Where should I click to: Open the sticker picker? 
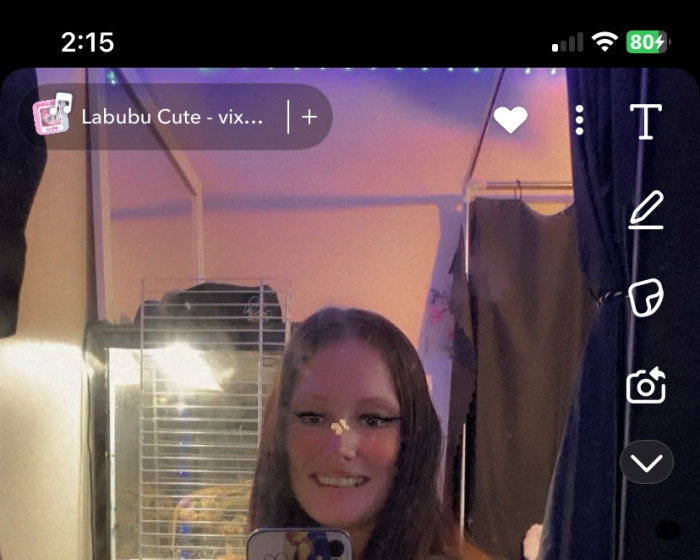tap(646, 298)
